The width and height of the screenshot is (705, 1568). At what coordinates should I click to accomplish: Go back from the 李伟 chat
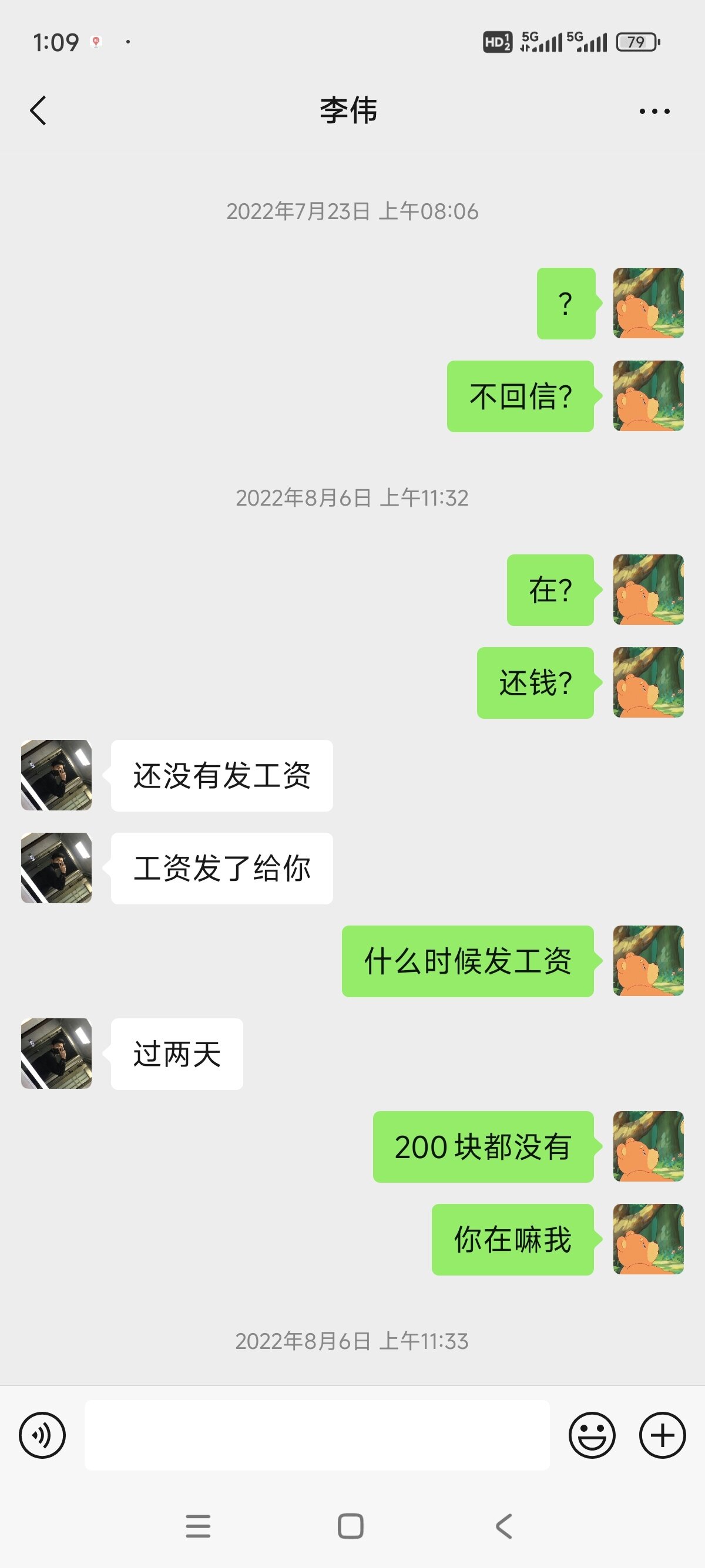coord(38,111)
